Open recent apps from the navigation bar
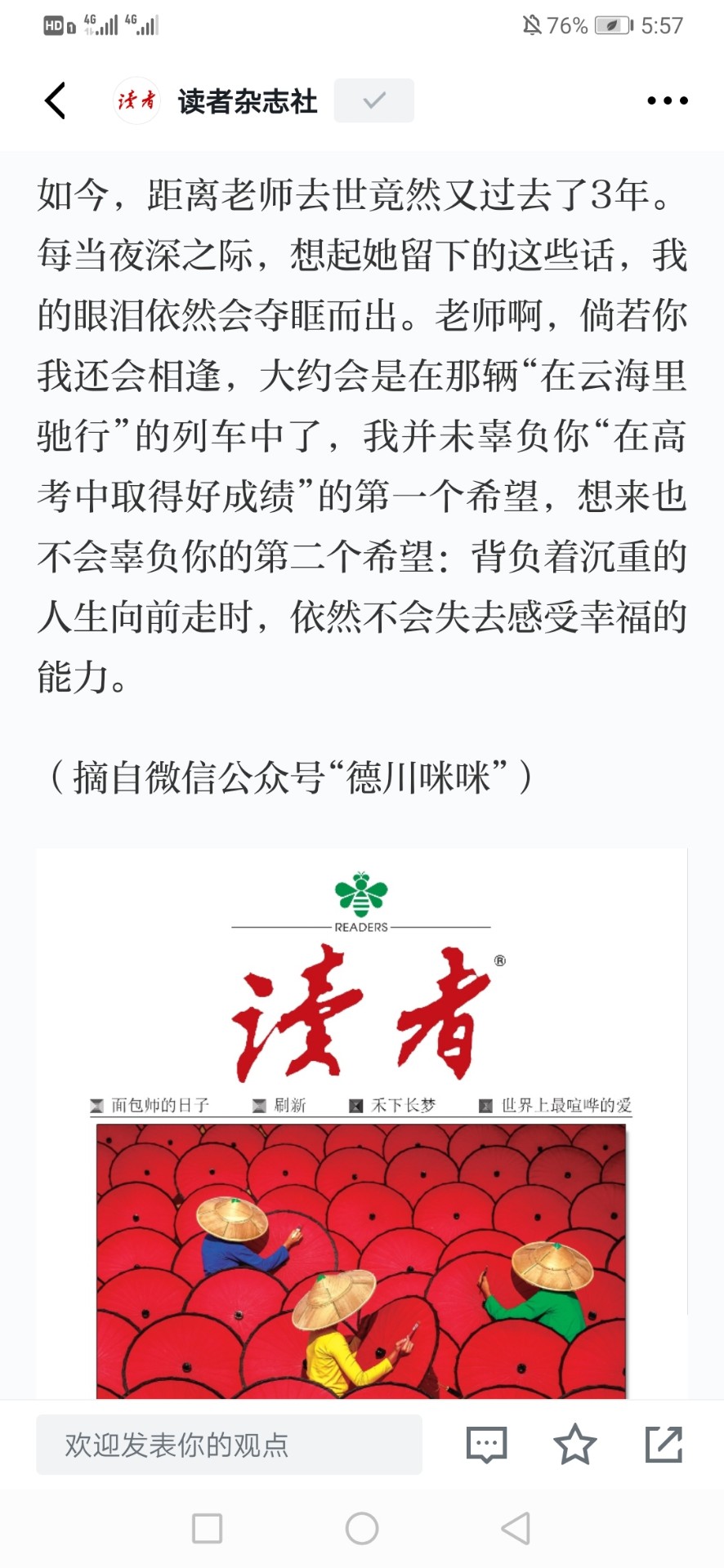 pos(207,1528)
